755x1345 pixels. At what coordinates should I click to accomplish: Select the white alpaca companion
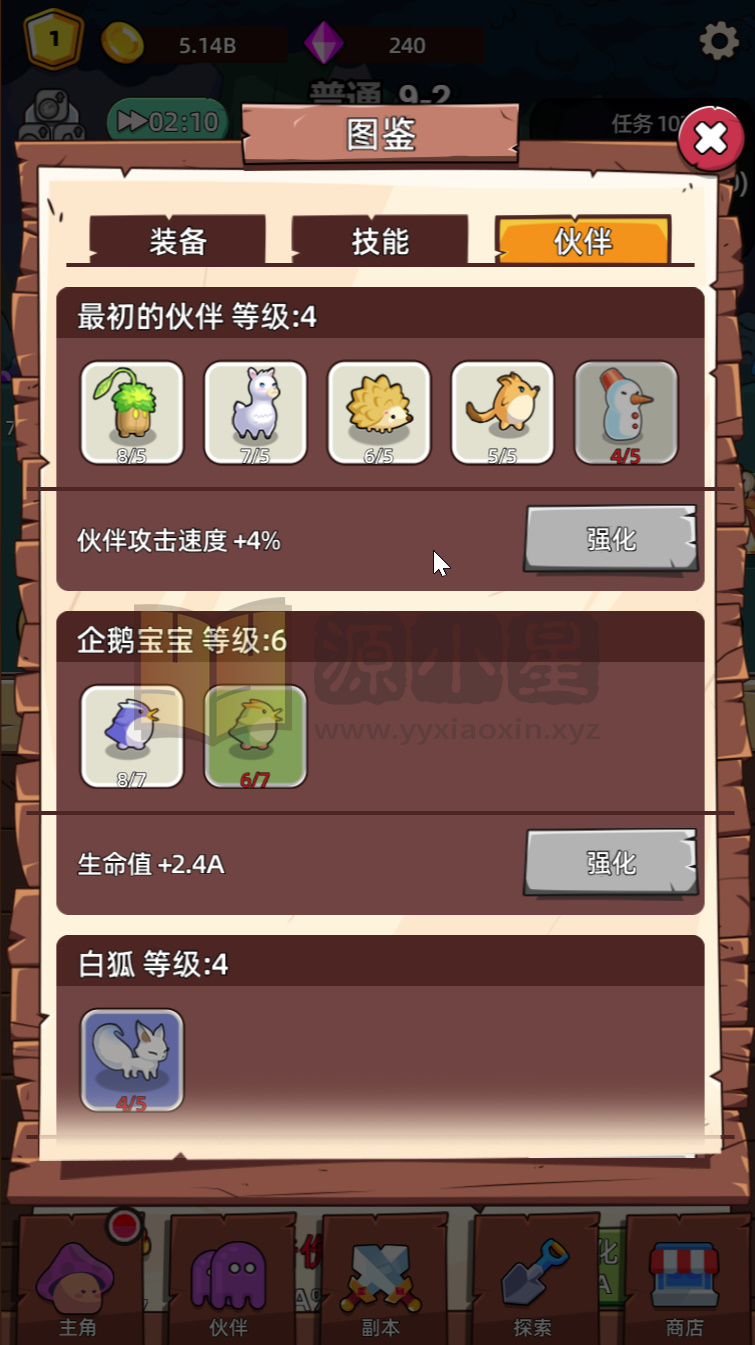tap(256, 412)
